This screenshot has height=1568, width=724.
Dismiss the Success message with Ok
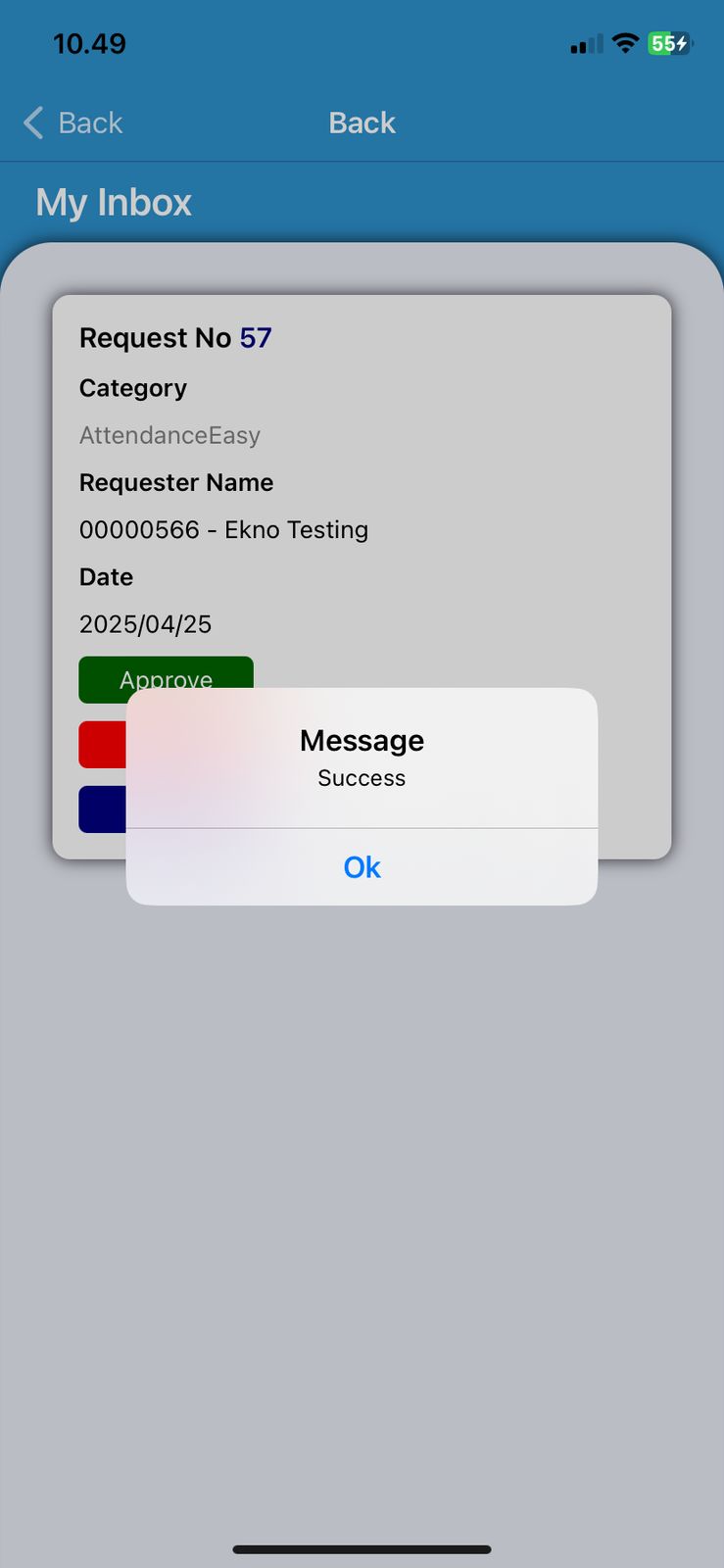[362, 867]
